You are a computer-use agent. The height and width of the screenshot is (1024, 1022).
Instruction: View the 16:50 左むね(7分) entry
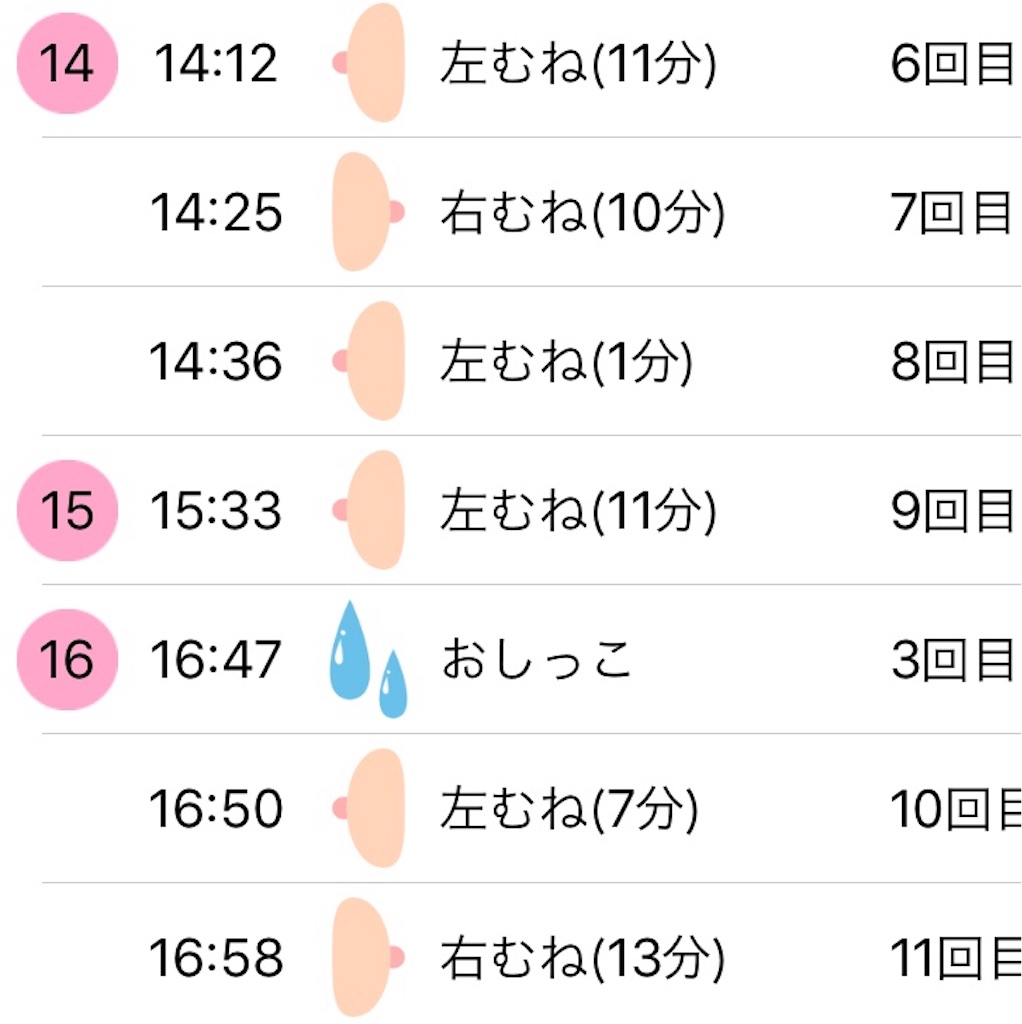coord(568,809)
